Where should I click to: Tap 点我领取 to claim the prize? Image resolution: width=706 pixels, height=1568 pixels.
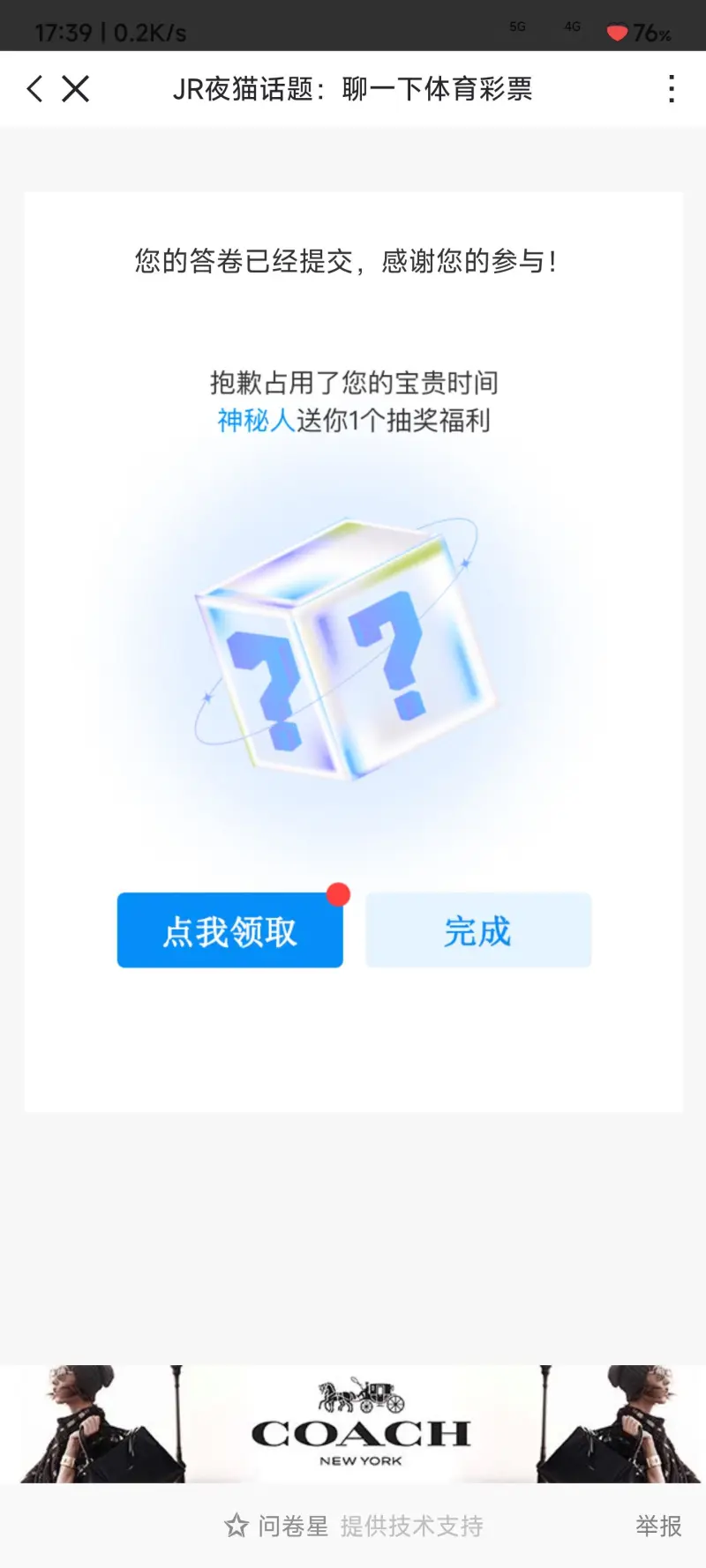(229, 931)
